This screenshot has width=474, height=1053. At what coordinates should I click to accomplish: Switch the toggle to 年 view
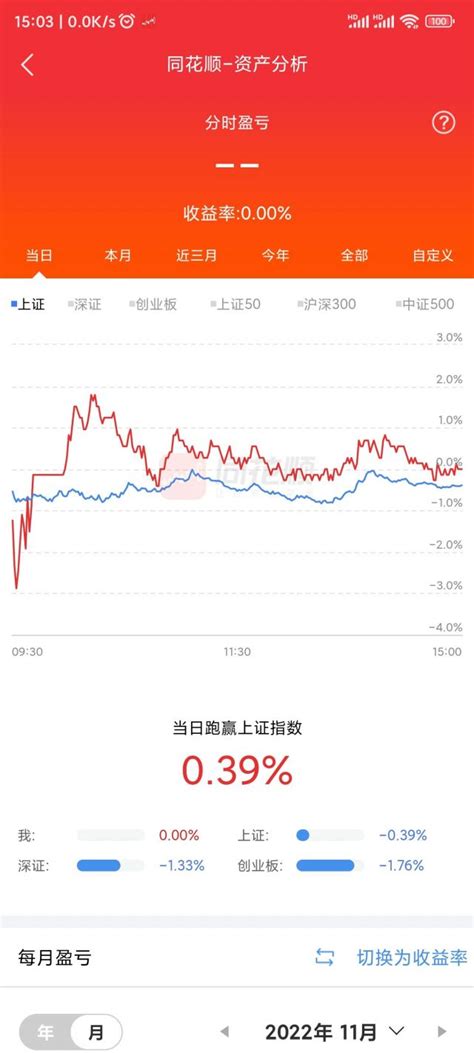45,1032
